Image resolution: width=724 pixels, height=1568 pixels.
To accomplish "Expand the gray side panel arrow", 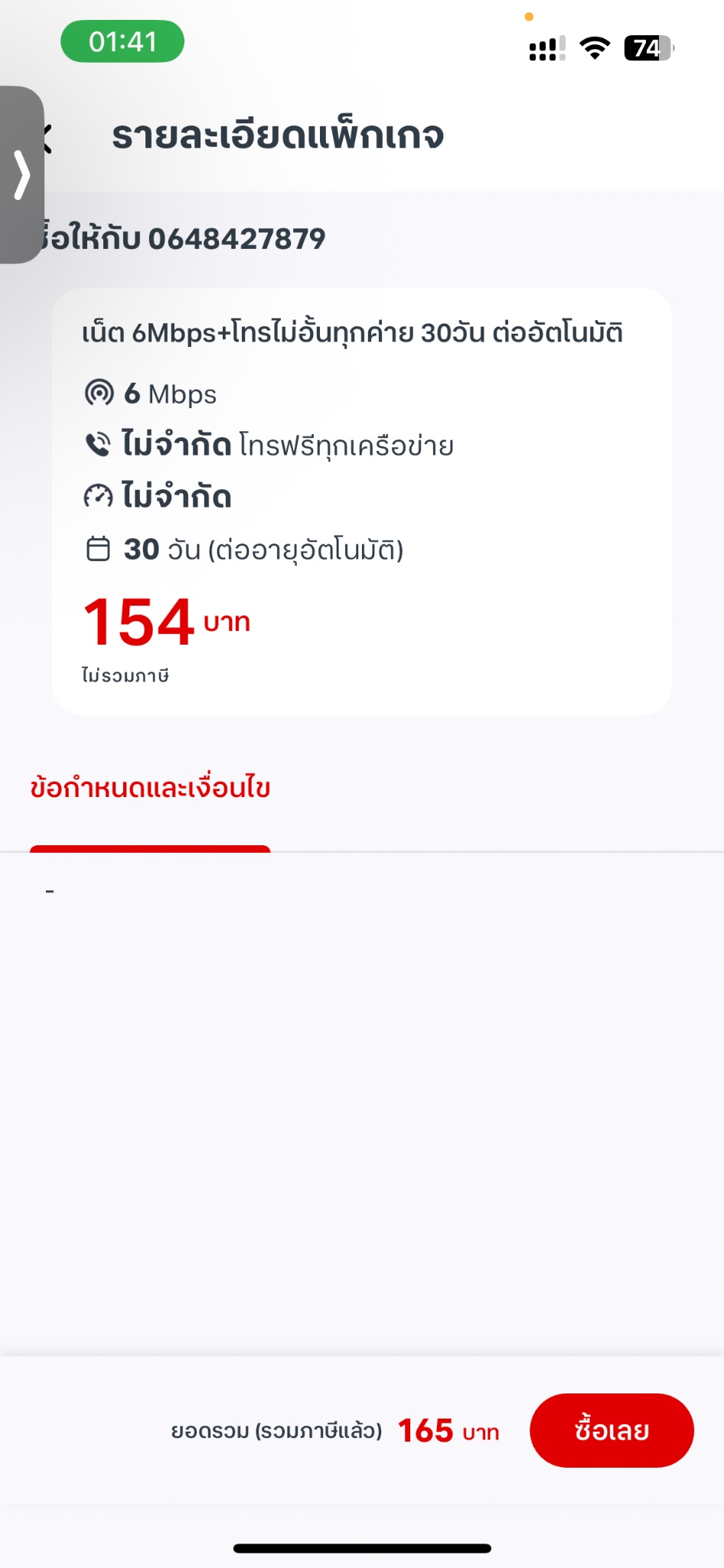I will click(21, 175).
